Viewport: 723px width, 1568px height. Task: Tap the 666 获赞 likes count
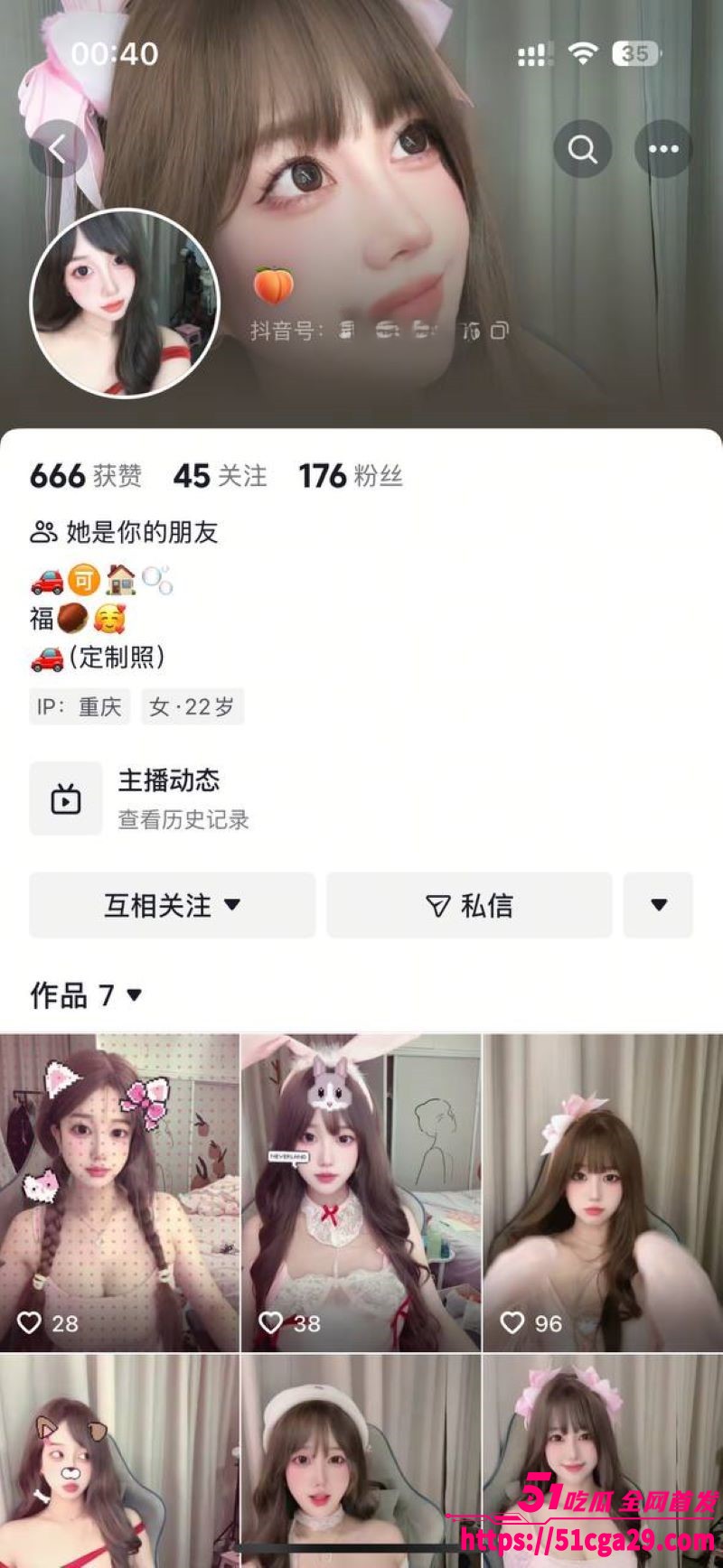coord(86,476)
